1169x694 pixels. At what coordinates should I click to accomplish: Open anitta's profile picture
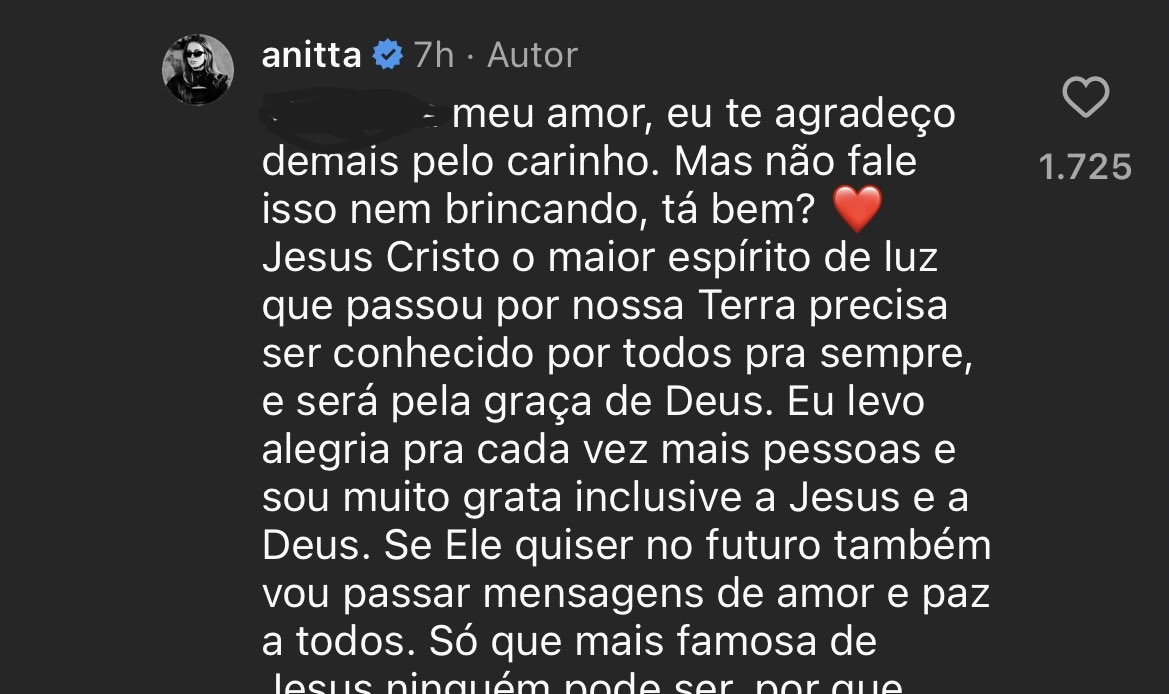coord(198,70)
